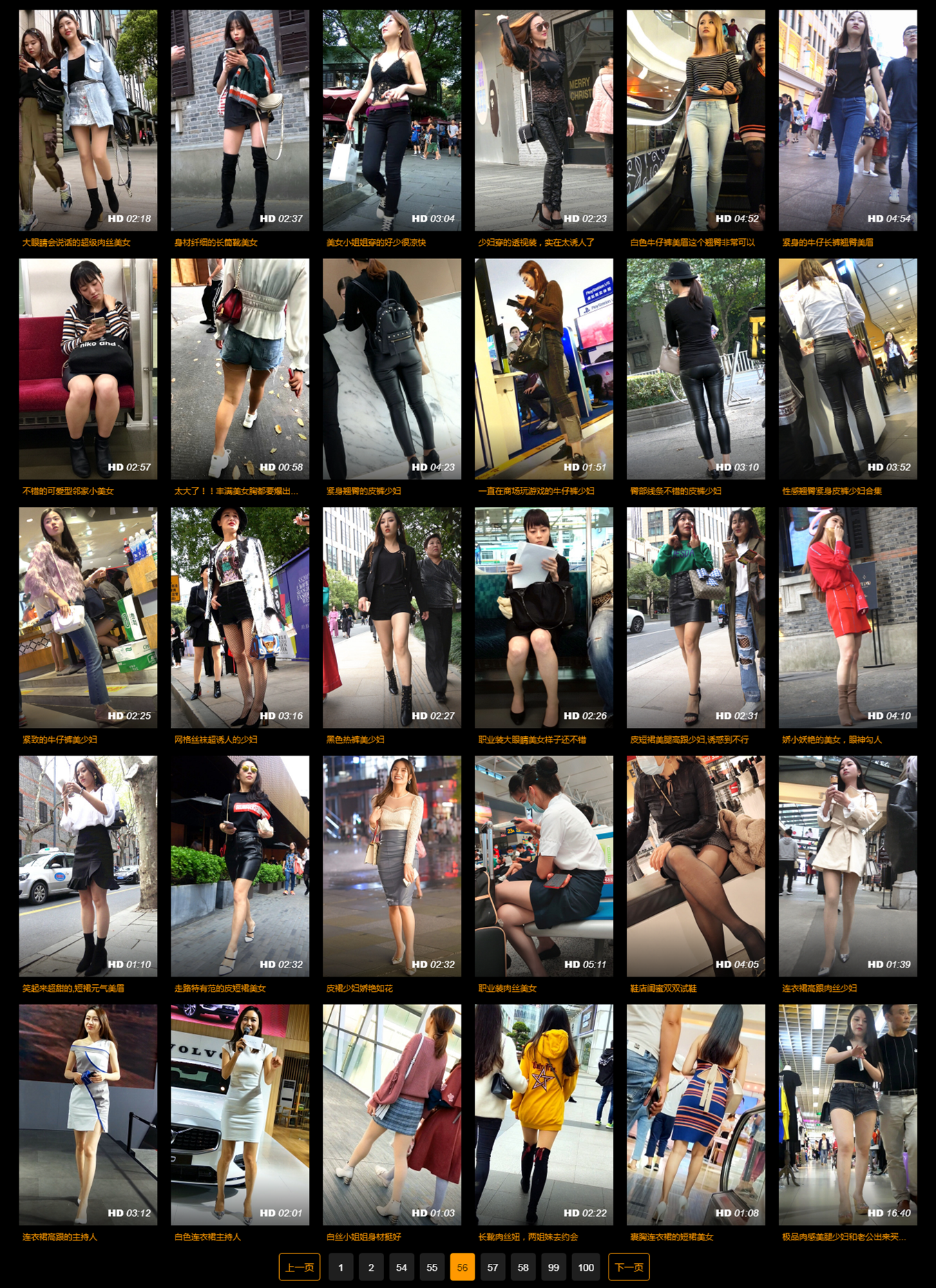Jump to page 2
The image size is (936, 1288).
(x=371, y=1267)
